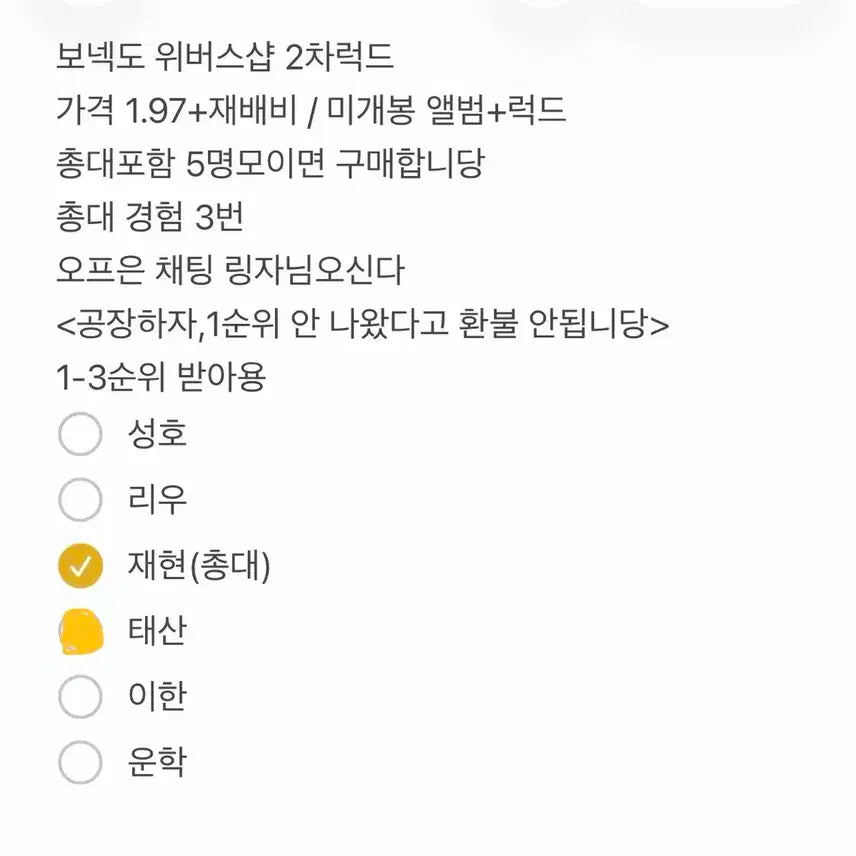The width and height of the screenshot is (856, 856).
Task: Tap the 태산 poll option
Action: [82, 631]
